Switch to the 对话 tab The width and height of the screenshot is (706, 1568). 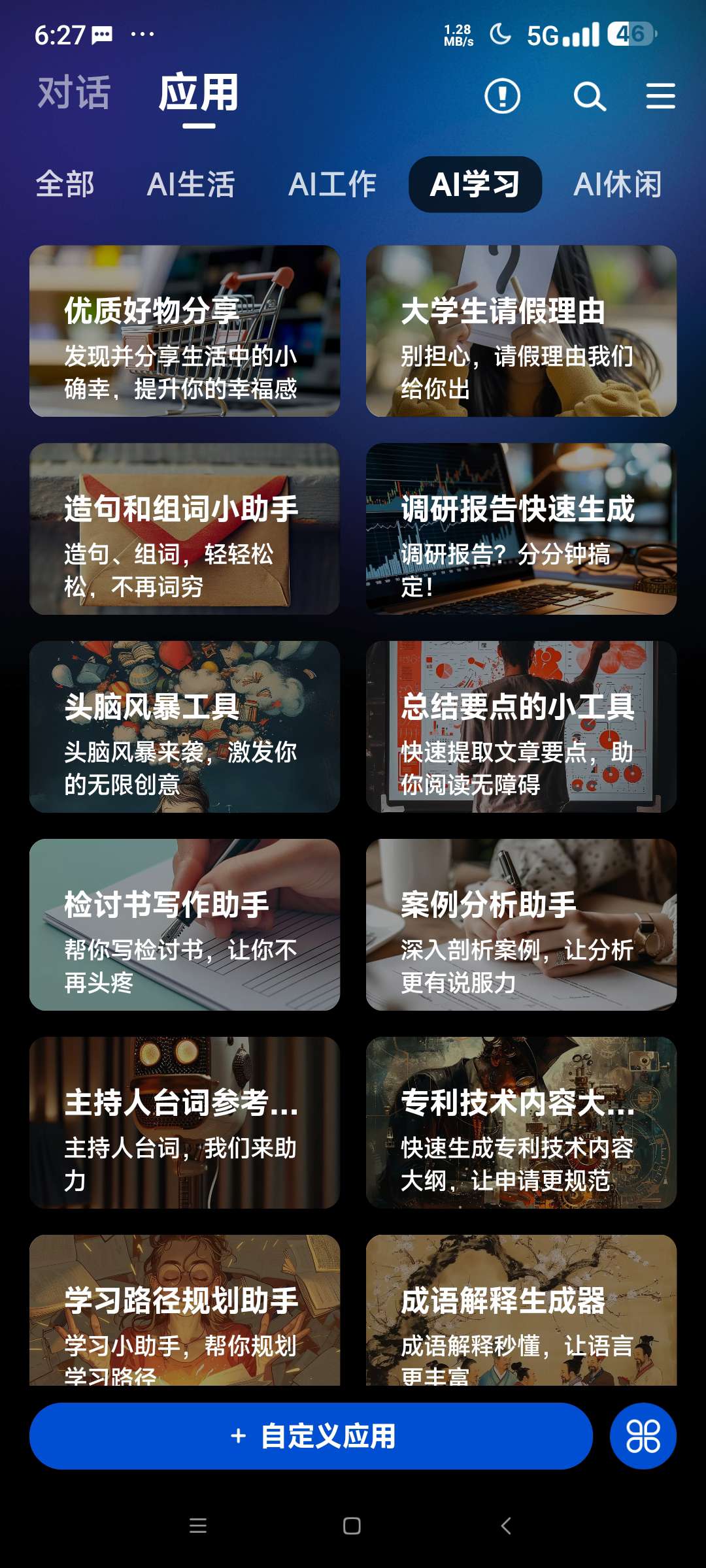coord(74,92)
